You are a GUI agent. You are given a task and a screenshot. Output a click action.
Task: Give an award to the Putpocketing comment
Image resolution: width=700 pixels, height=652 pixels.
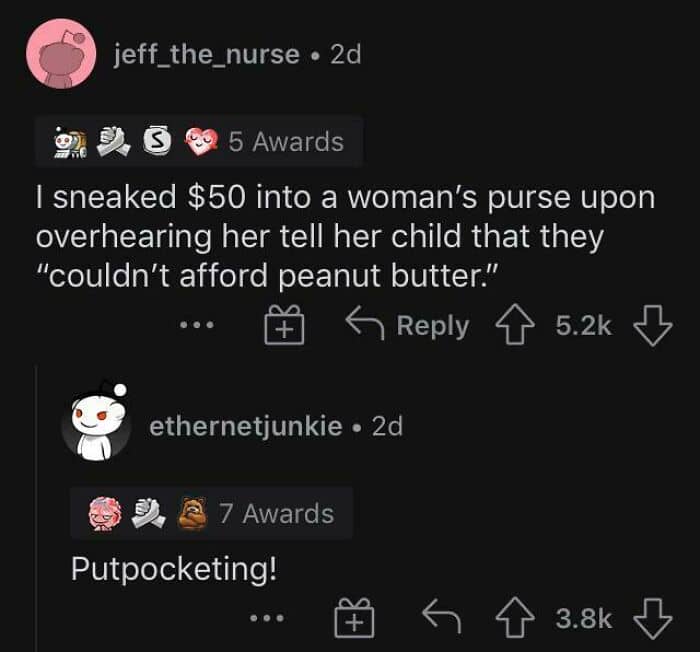pos(354,618)
